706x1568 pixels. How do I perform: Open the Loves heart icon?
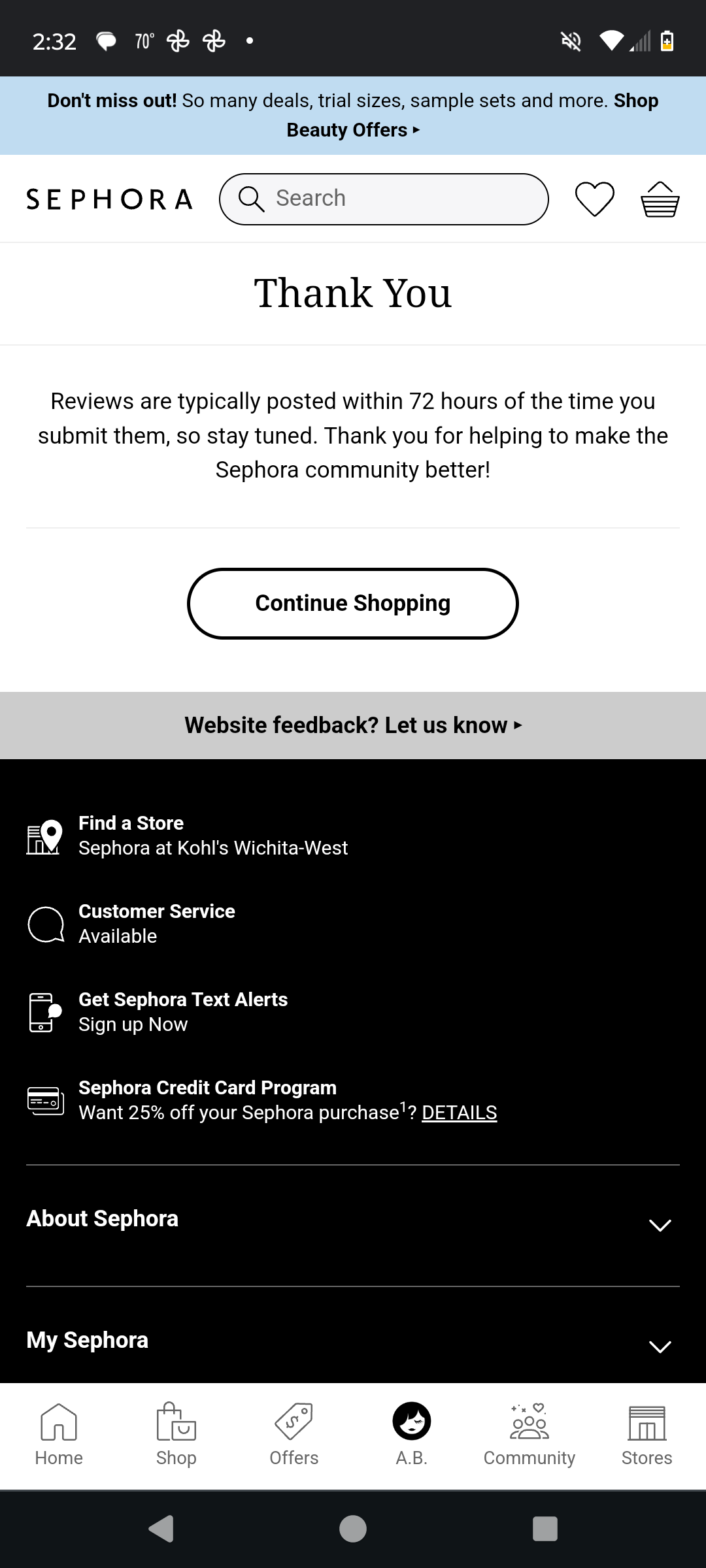(x=594, y=199)
